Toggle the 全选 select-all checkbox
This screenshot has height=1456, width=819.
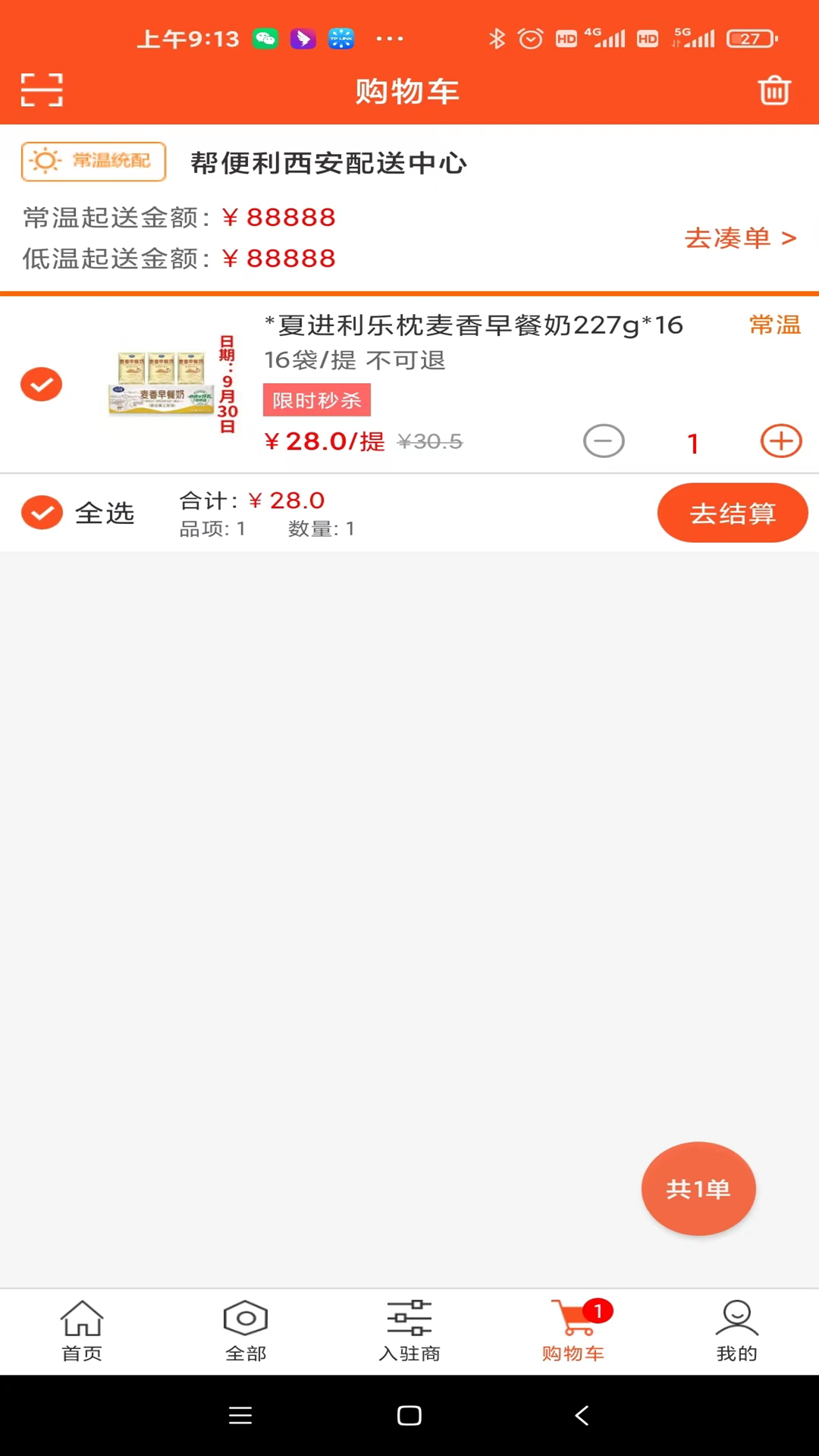(x=42, y=513)
